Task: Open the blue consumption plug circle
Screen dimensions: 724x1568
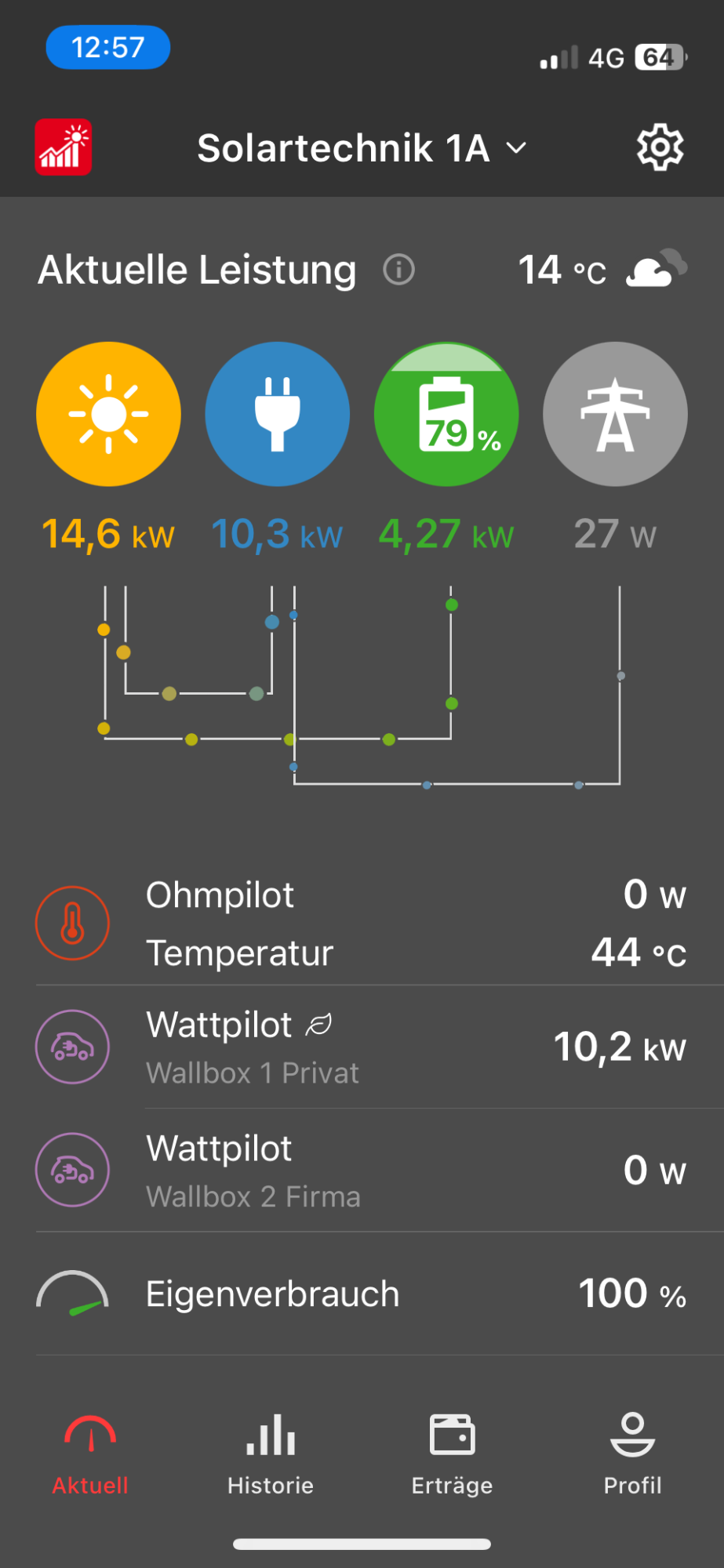Action: click(x=277, y=414)
